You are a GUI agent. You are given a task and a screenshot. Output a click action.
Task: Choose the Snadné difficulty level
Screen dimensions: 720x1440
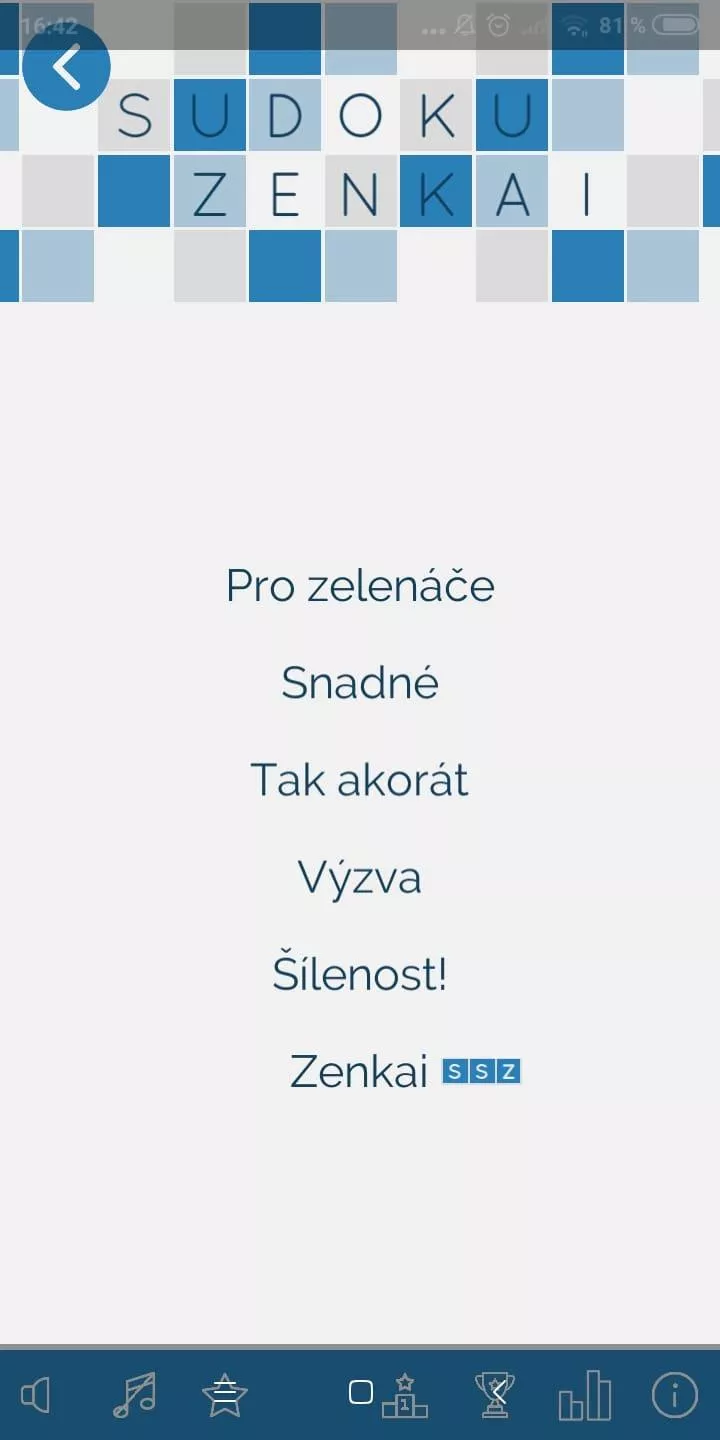[x=360, y=683]
